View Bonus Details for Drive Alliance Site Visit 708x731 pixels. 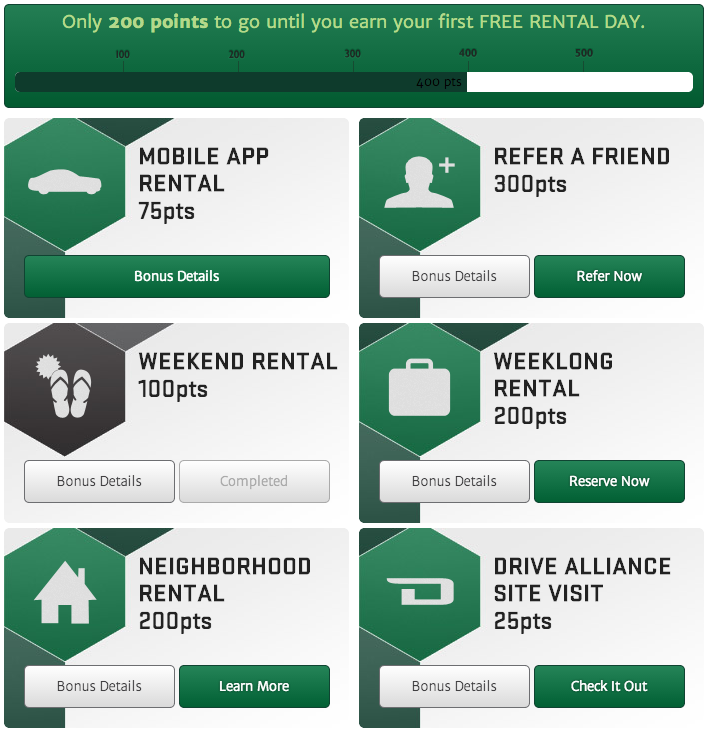point(454,686)
